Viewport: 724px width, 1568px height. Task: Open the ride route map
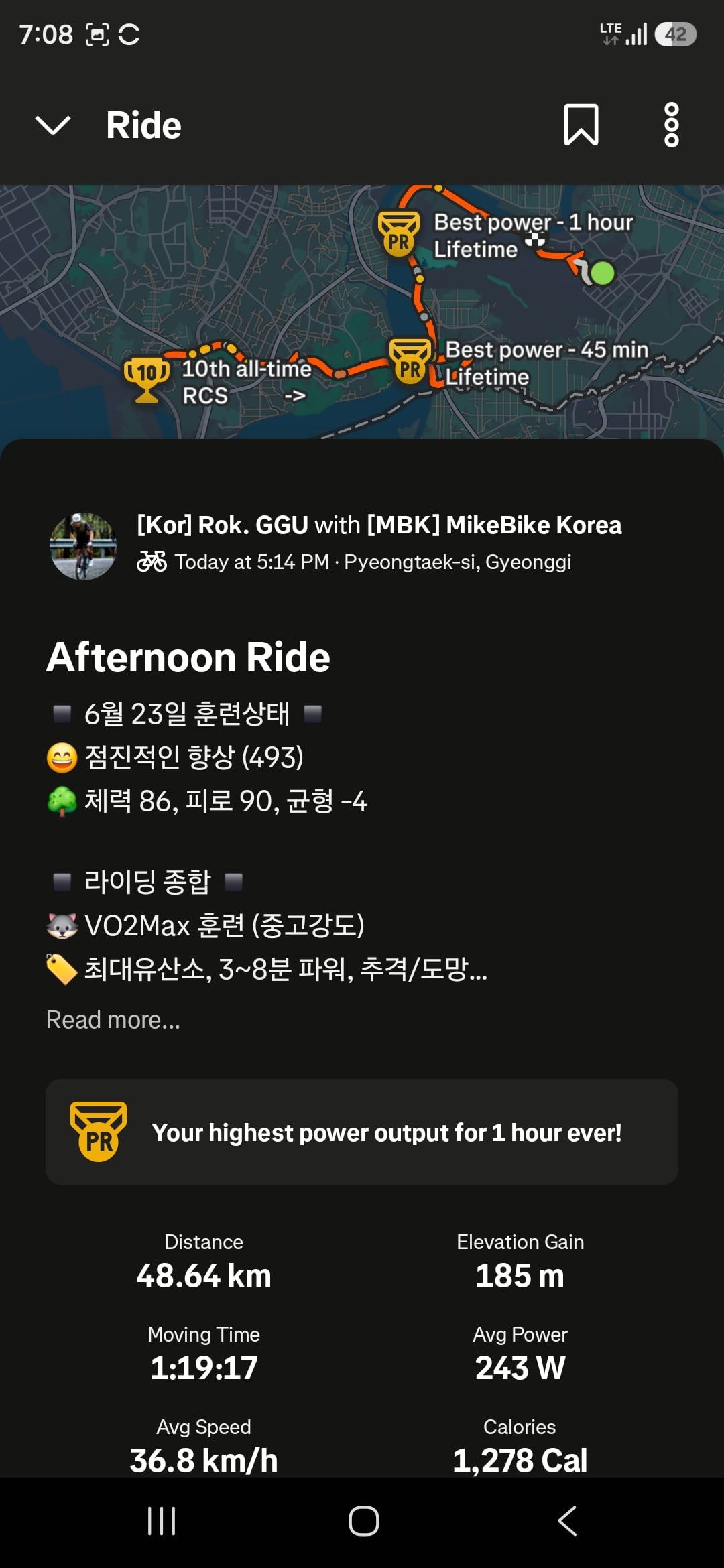pyautogui.click(x=362, y=312)
